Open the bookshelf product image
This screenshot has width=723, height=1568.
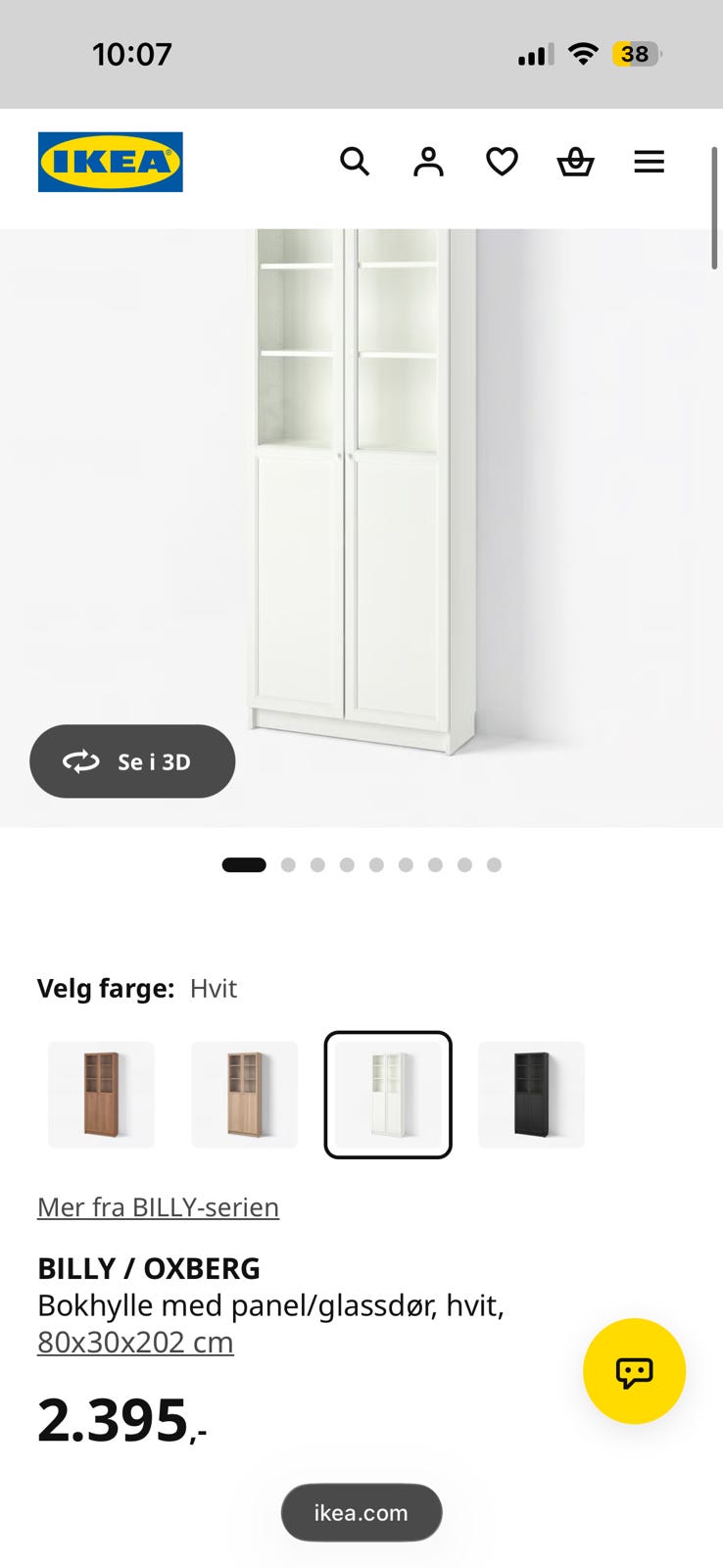point(361,490)
